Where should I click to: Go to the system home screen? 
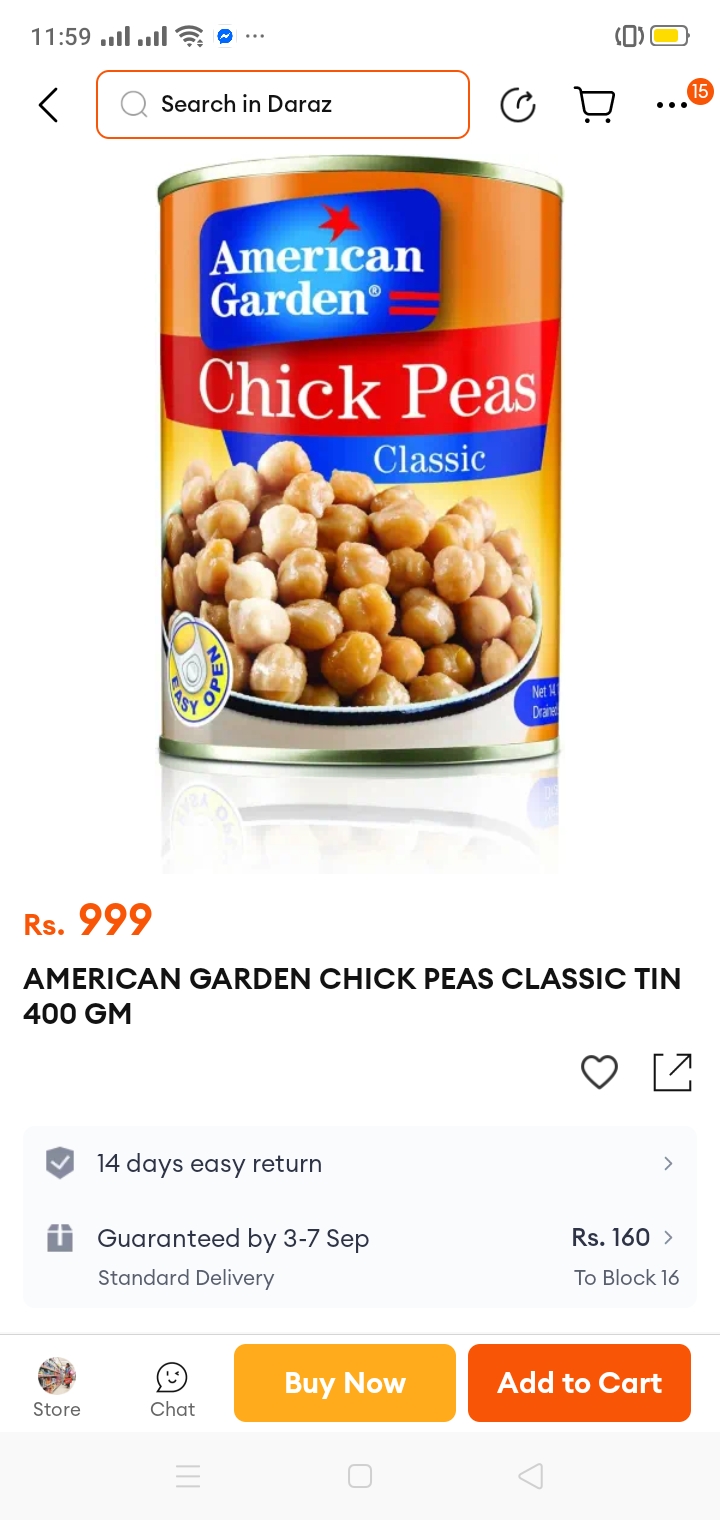[360, 1476]
